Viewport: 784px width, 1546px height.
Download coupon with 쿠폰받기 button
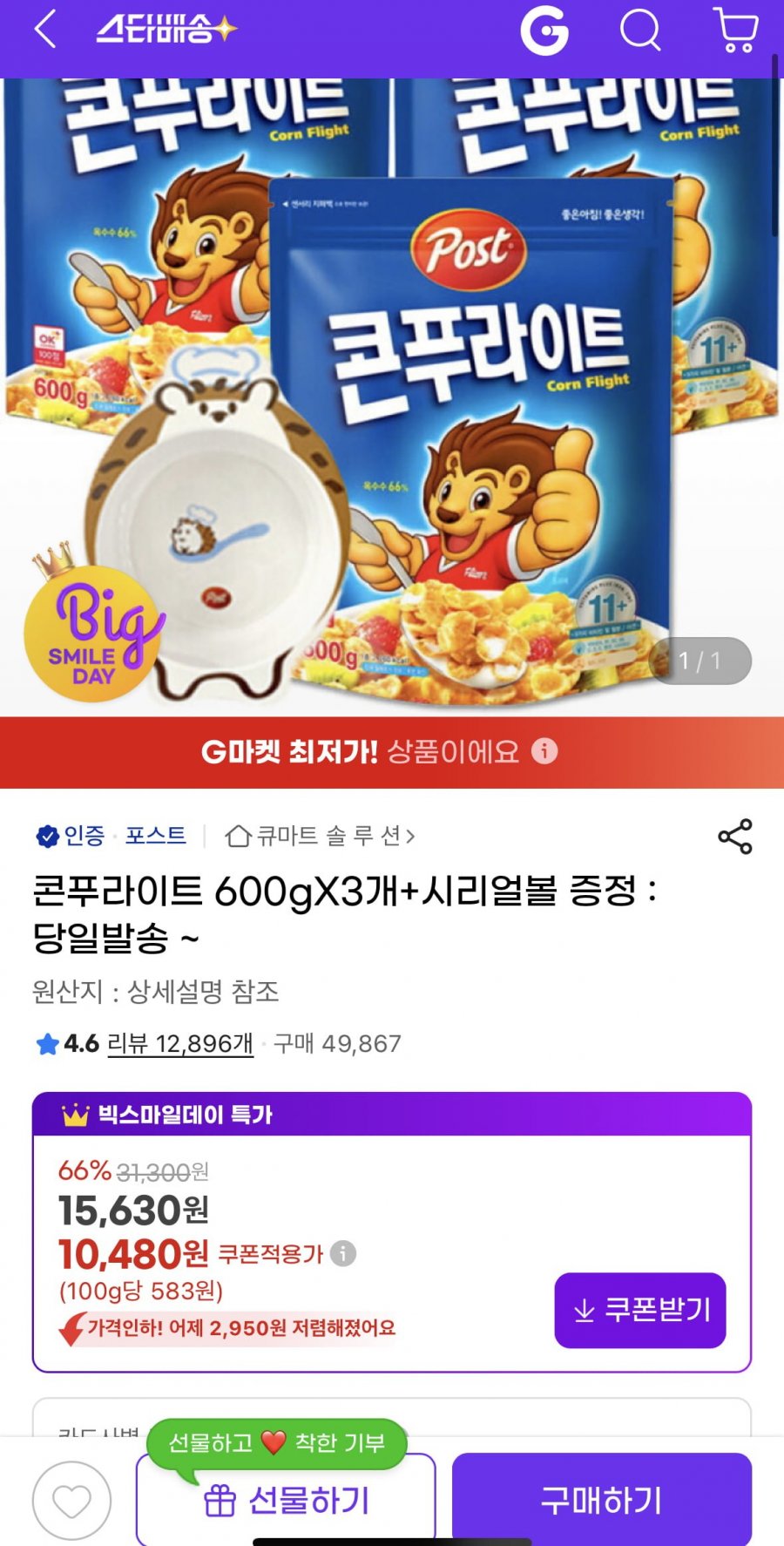(x=639, y=1310)
